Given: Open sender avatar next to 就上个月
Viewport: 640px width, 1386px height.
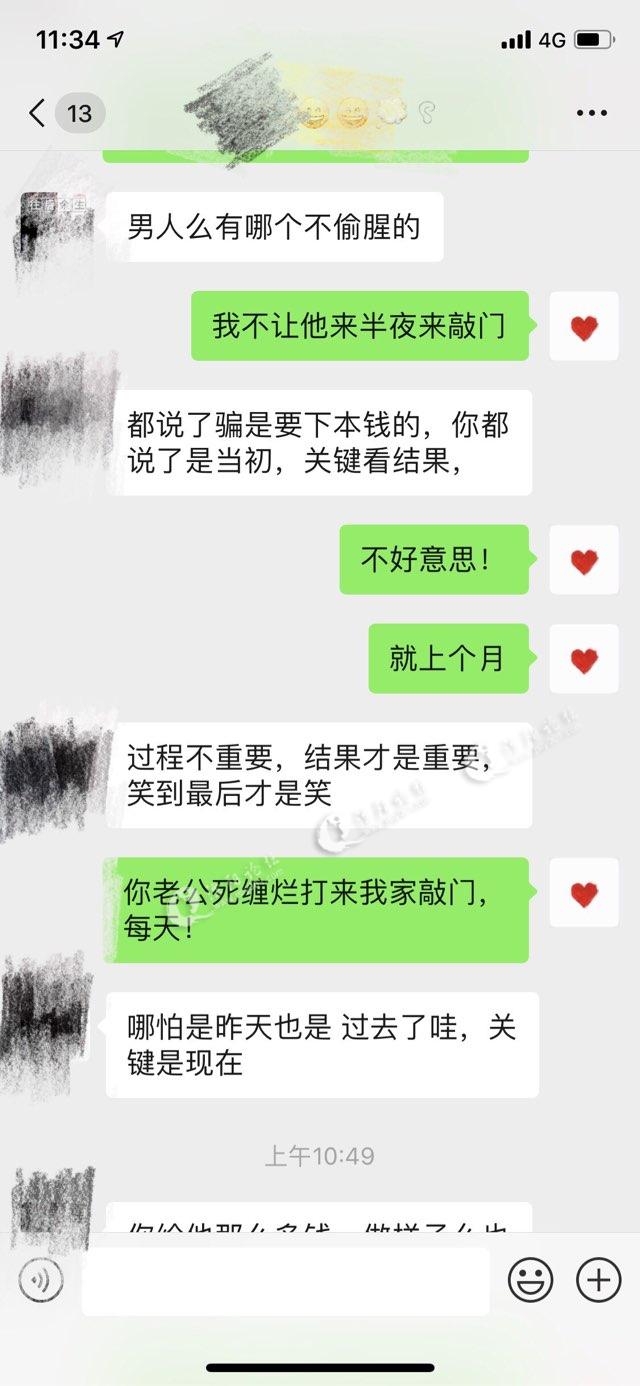Looking at the screenshot, I should [x=584, y=660].
